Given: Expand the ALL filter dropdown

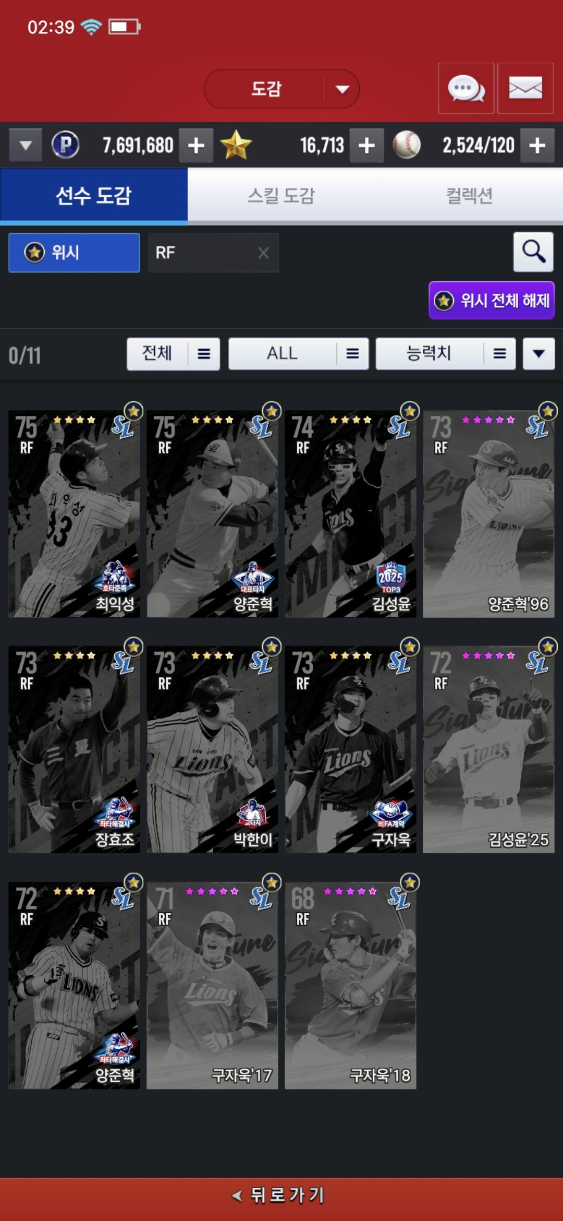Looking at the screenshot, I should point(298,354).
